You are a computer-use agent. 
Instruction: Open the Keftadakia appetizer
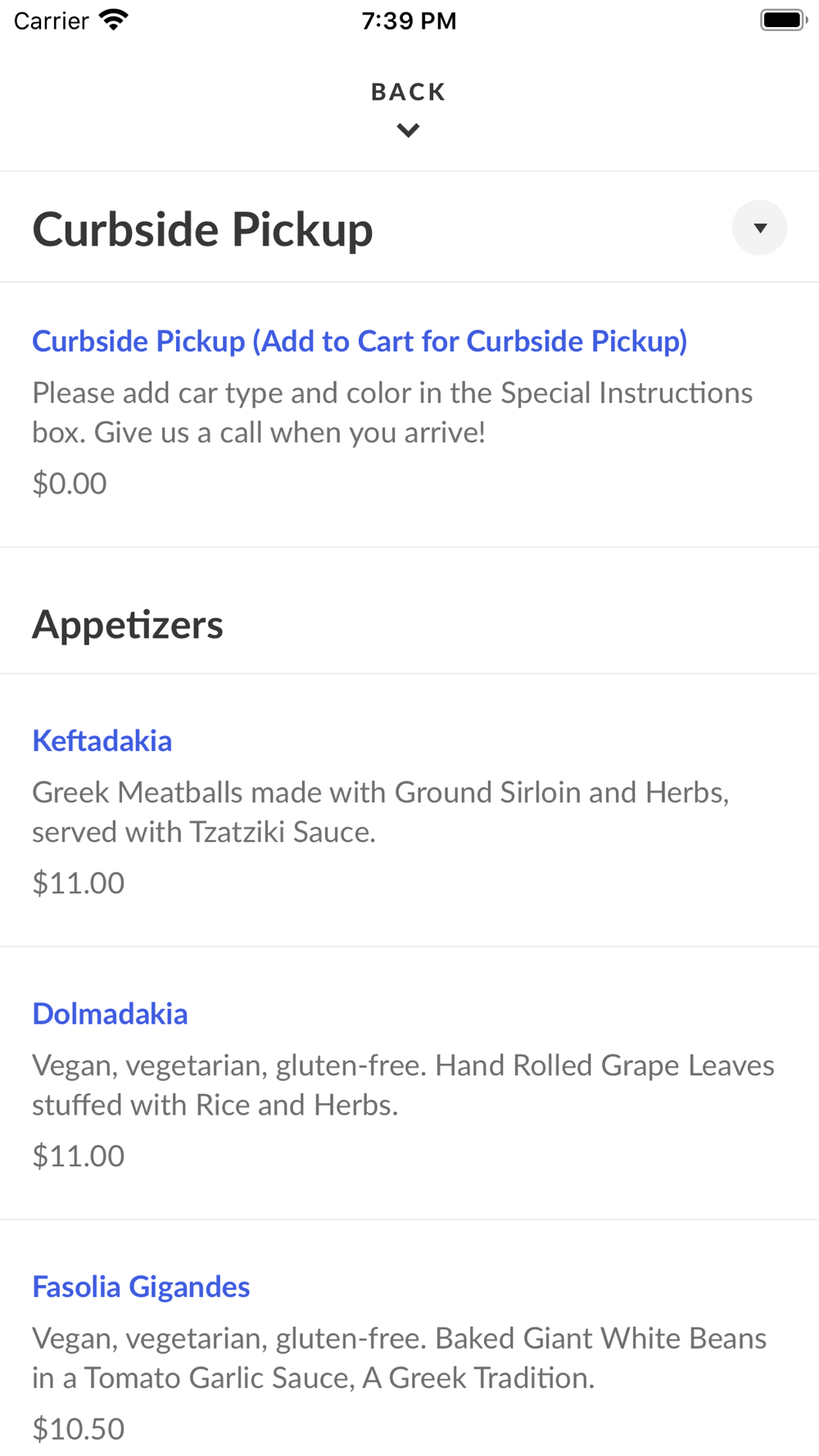[409, 811]
